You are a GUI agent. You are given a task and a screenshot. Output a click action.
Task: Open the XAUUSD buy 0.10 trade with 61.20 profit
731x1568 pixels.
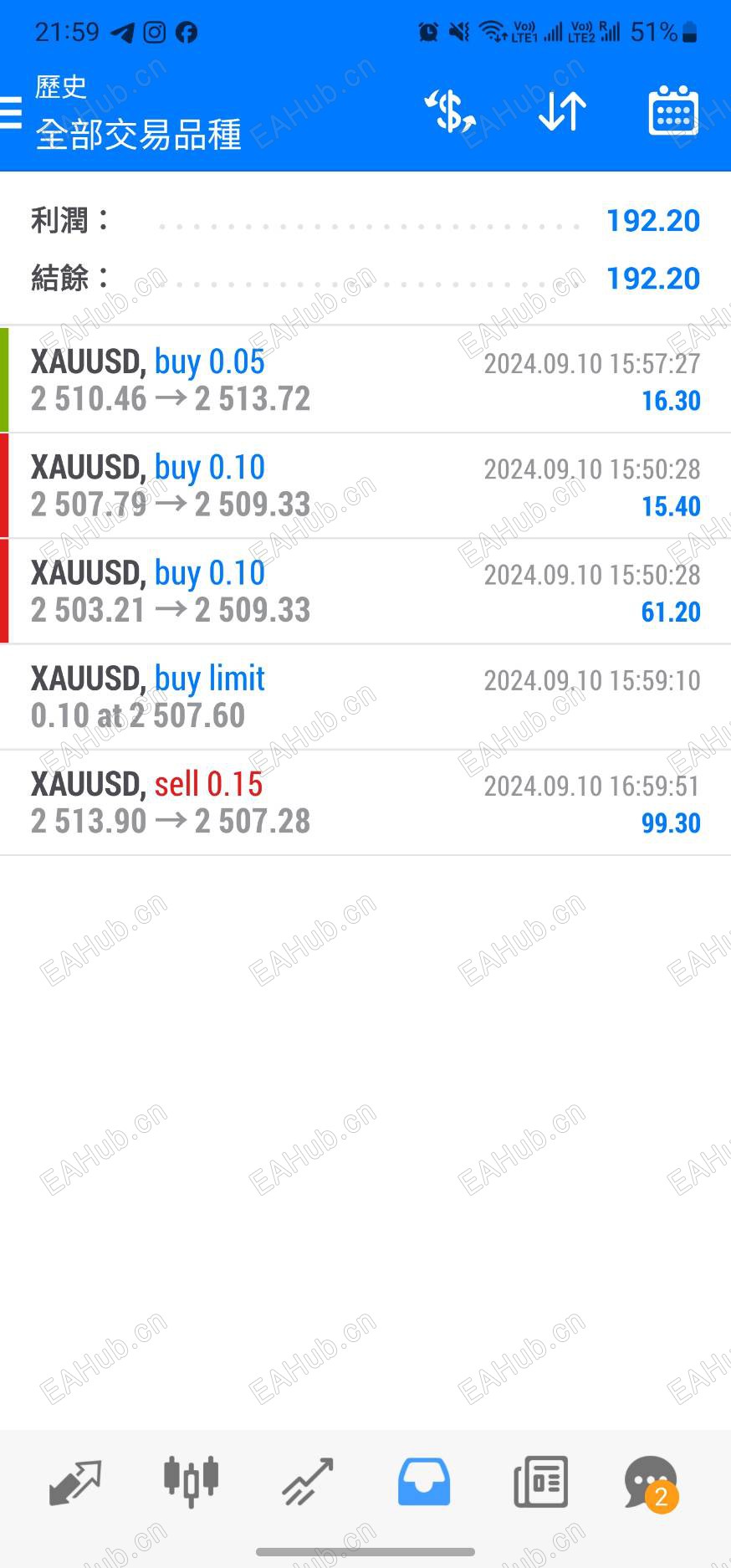365,592
